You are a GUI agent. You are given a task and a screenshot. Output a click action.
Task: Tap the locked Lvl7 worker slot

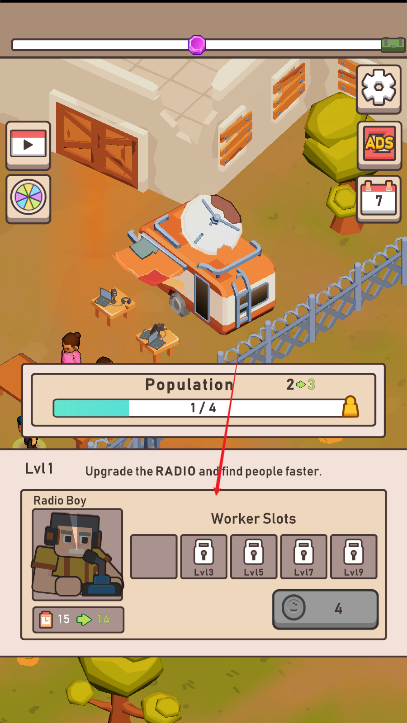[304, 557]
